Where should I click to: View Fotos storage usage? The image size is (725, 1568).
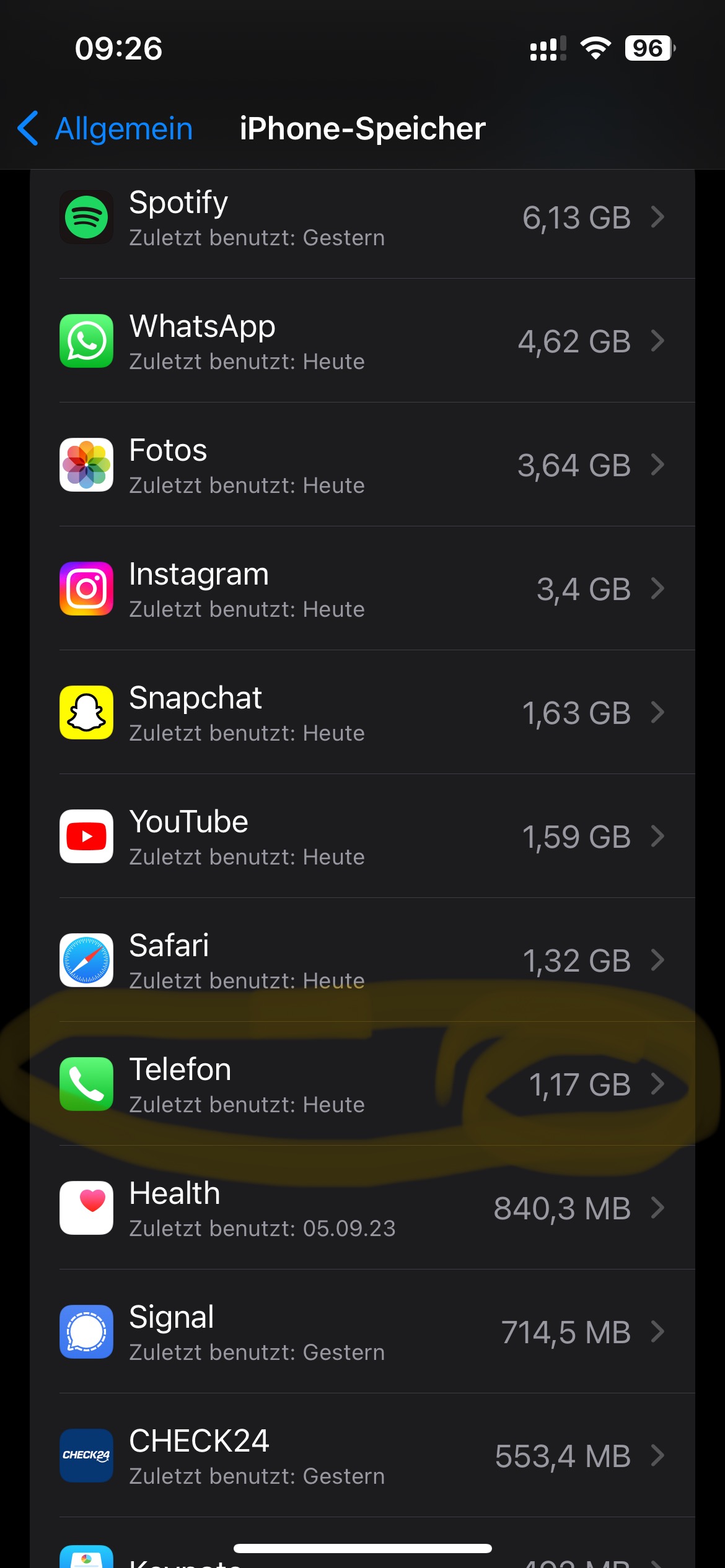362,465
